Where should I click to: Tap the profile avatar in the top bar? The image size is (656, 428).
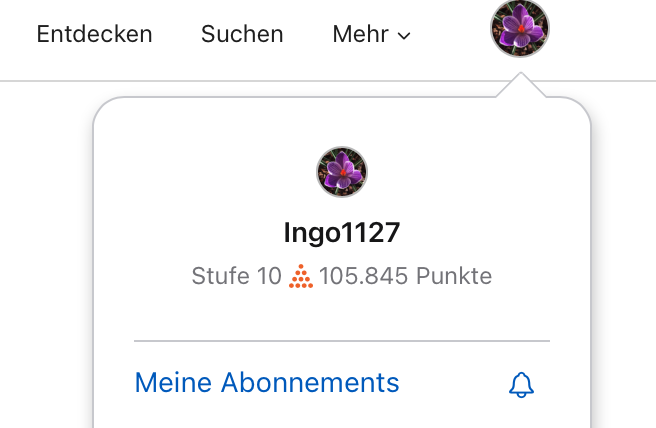click(519, 28)
